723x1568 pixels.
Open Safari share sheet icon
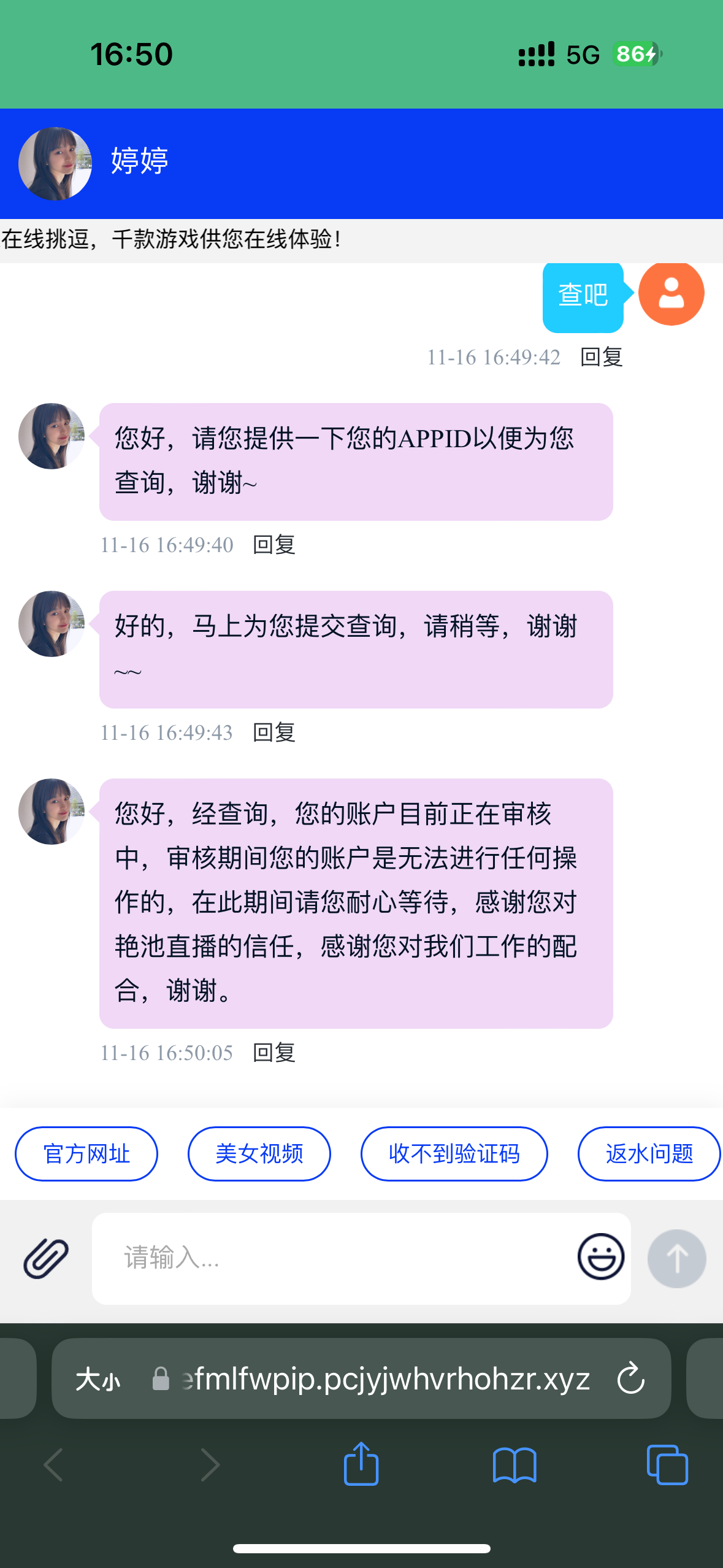click(361, 1464)
